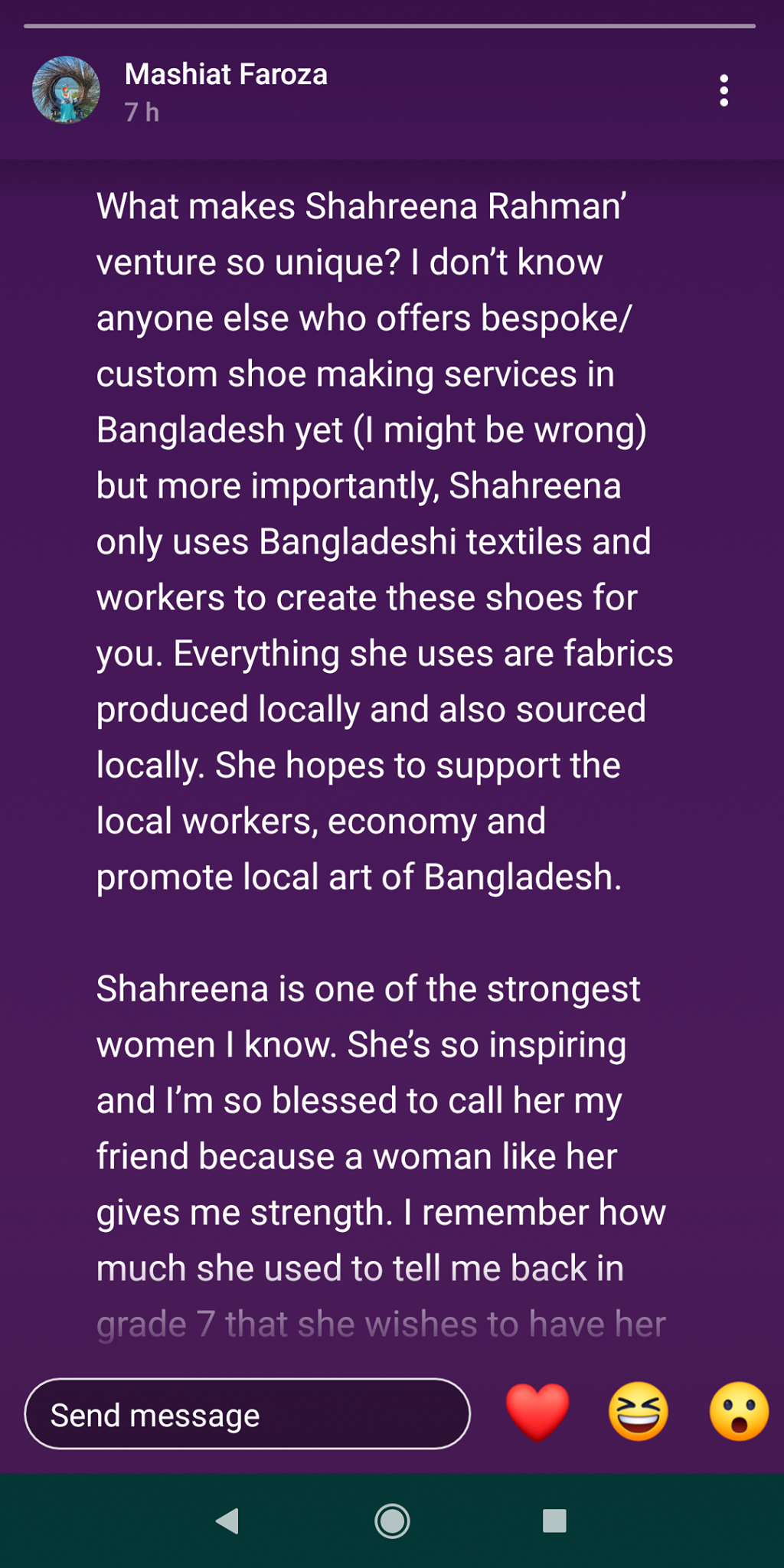The image size is (784, 1568).
Task: Go back using the system back button
Action: click(227, 1521)
